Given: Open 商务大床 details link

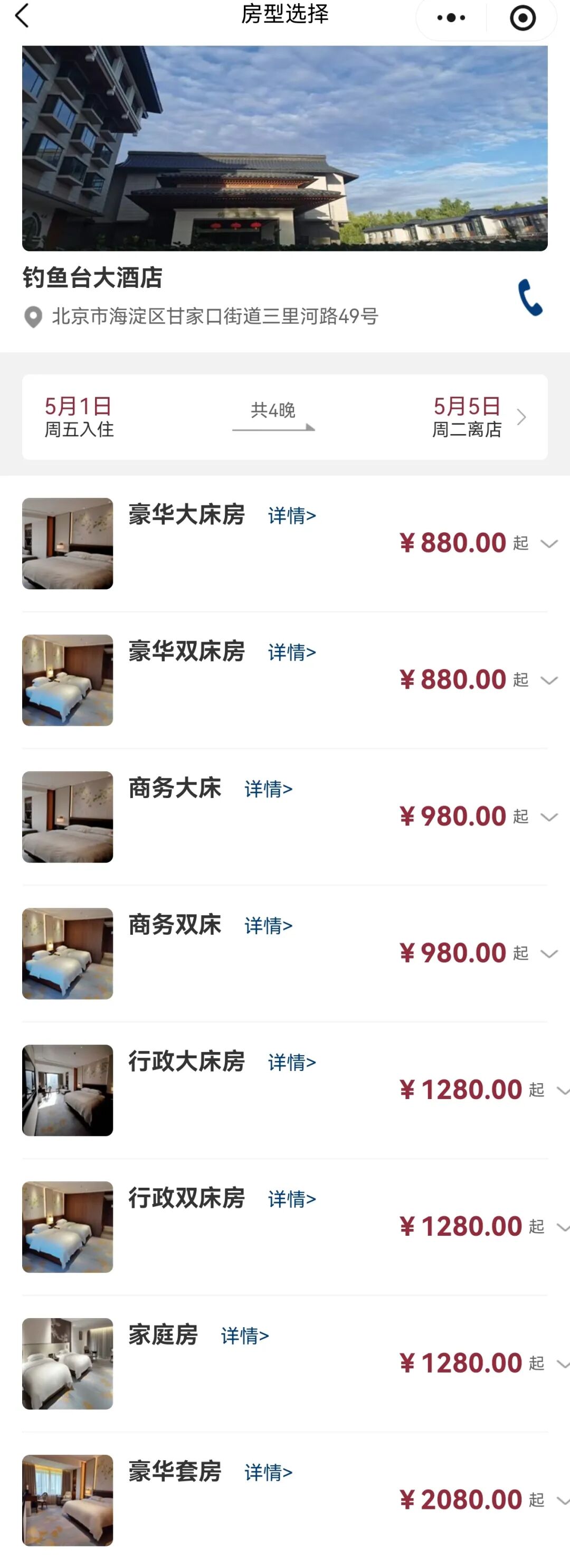Looking at the screenshot, I should pyautogui.click(x=268, y=789).
